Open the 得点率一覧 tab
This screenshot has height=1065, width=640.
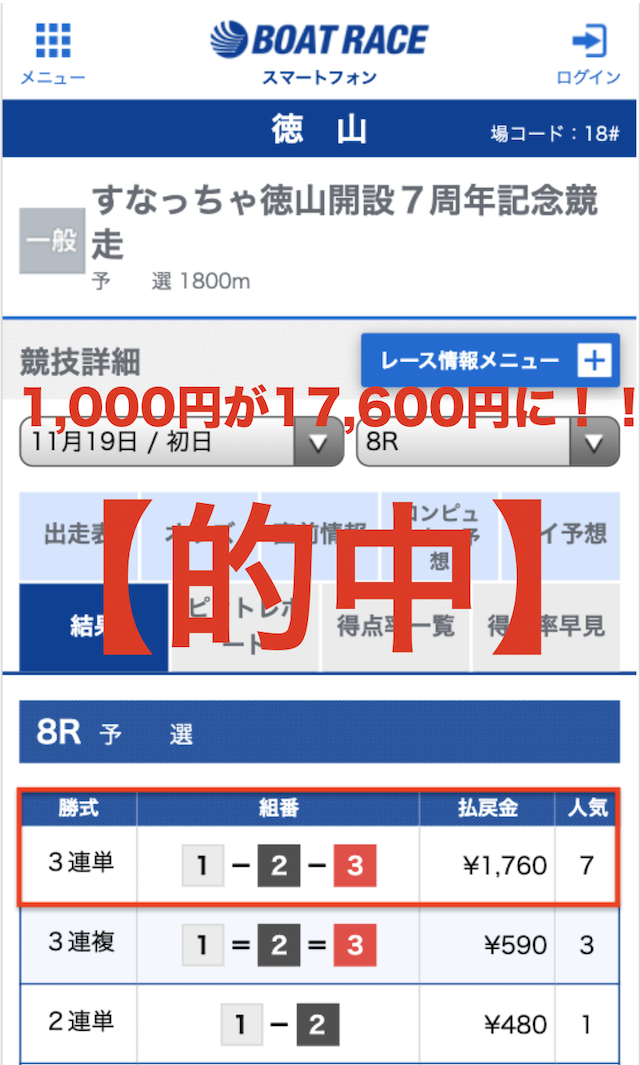395,627
